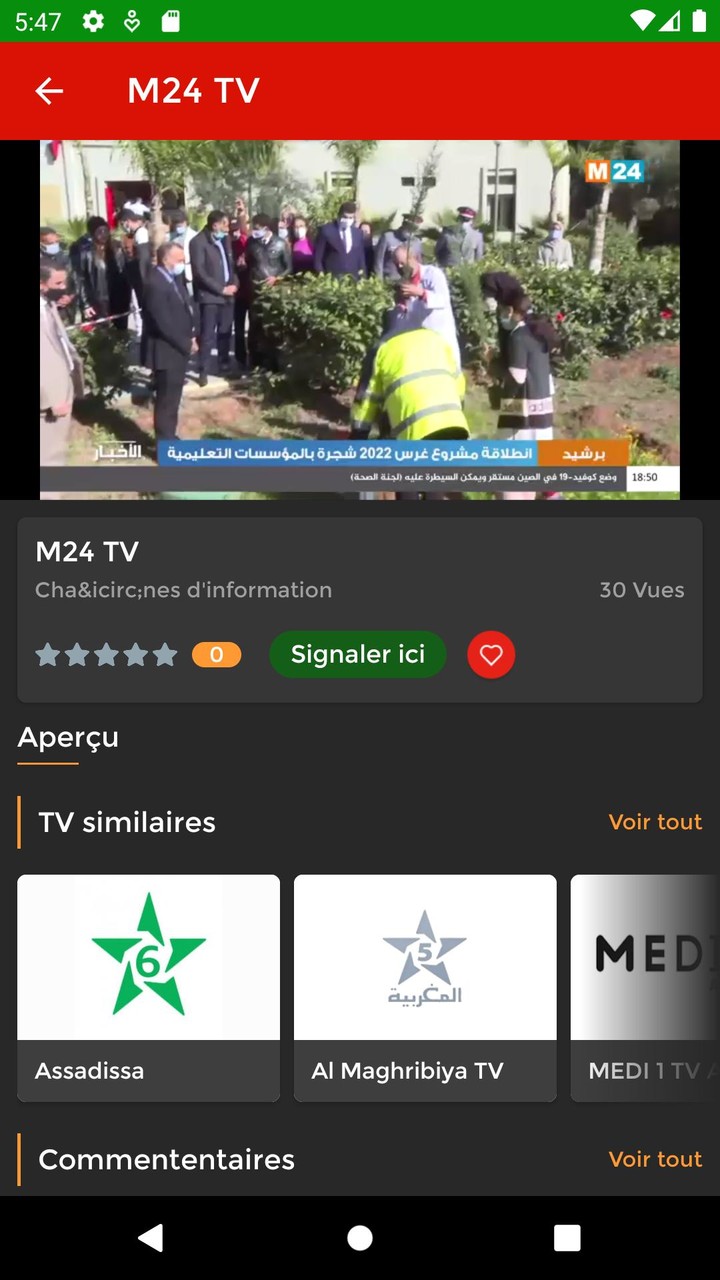Image resolution: width=720 pixels, height=1280 pixels.
Task: Select the third rating star
Action: (x=106, y=654)
